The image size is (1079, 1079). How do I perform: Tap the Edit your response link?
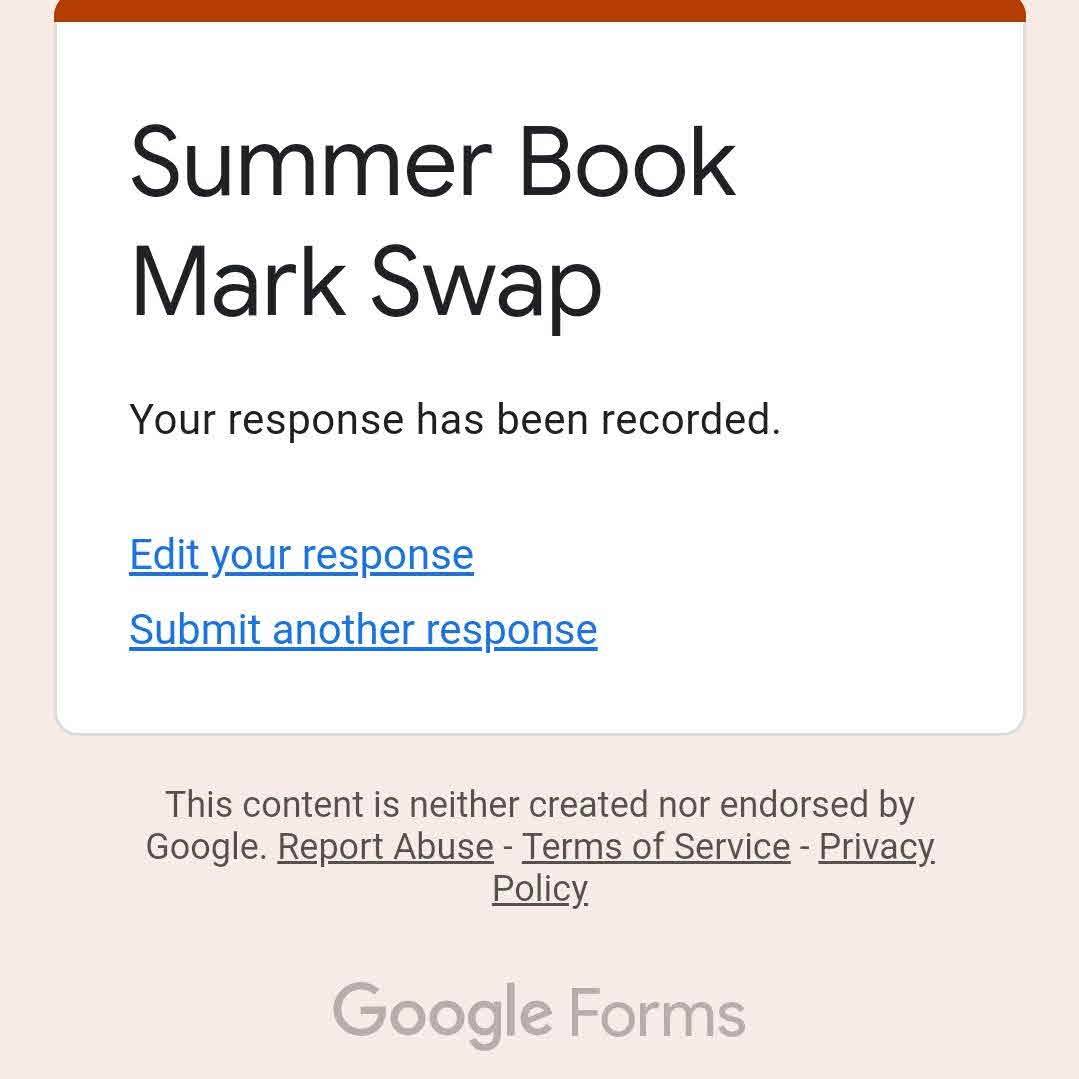(301, 555)
